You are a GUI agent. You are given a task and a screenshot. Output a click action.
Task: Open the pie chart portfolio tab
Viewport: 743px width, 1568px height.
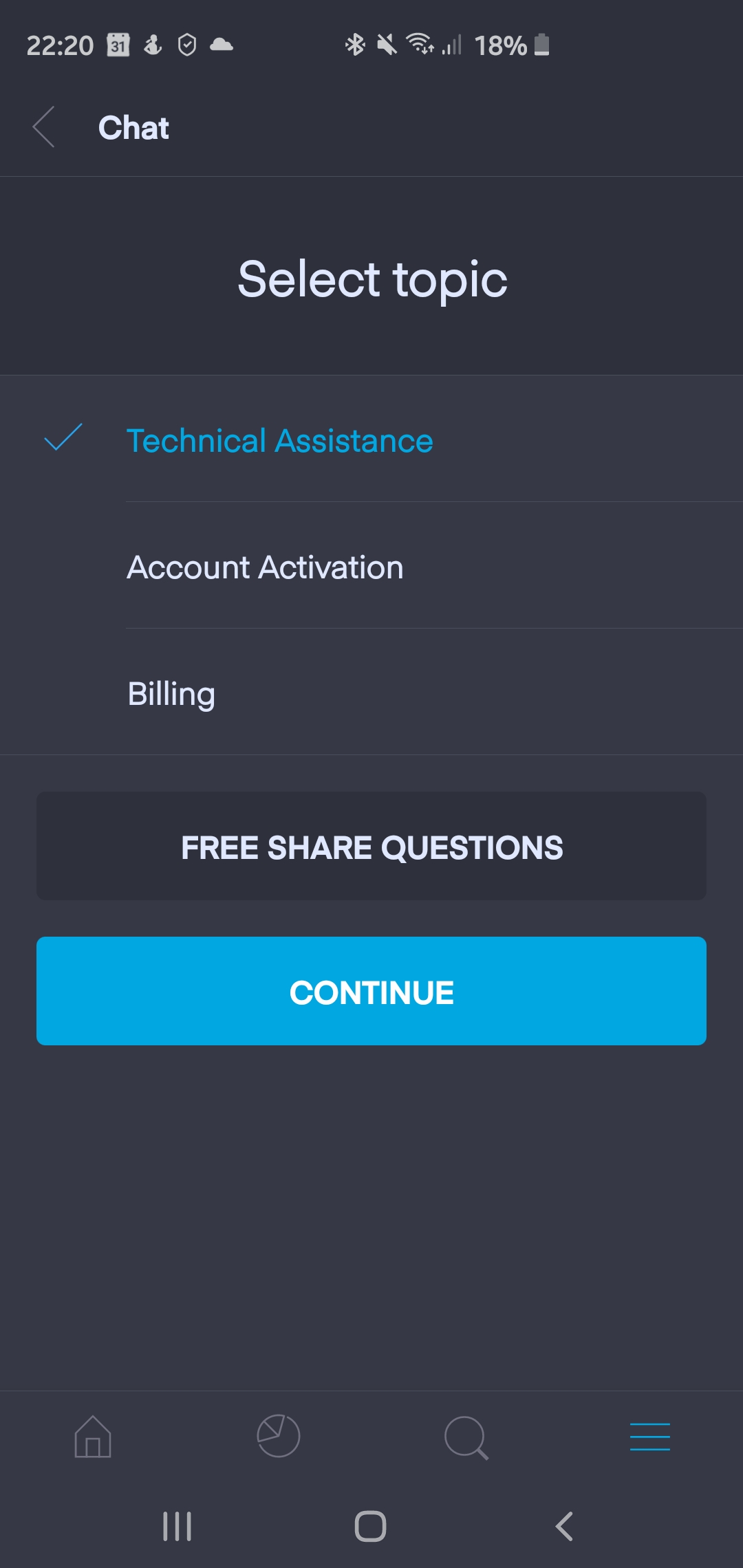click(279, 1436)
